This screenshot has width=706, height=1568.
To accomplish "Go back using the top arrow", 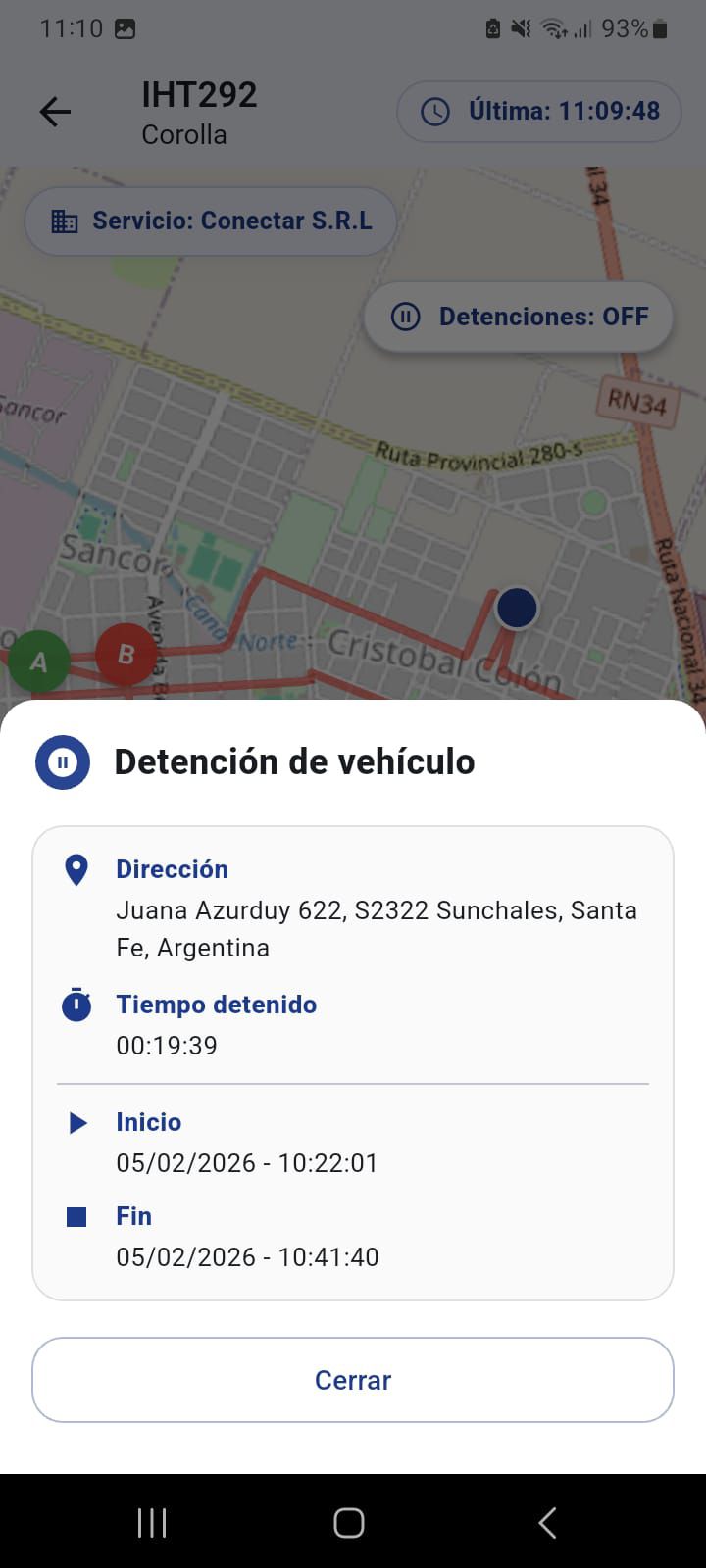I will pyautogui.click(x=55, y=112).
